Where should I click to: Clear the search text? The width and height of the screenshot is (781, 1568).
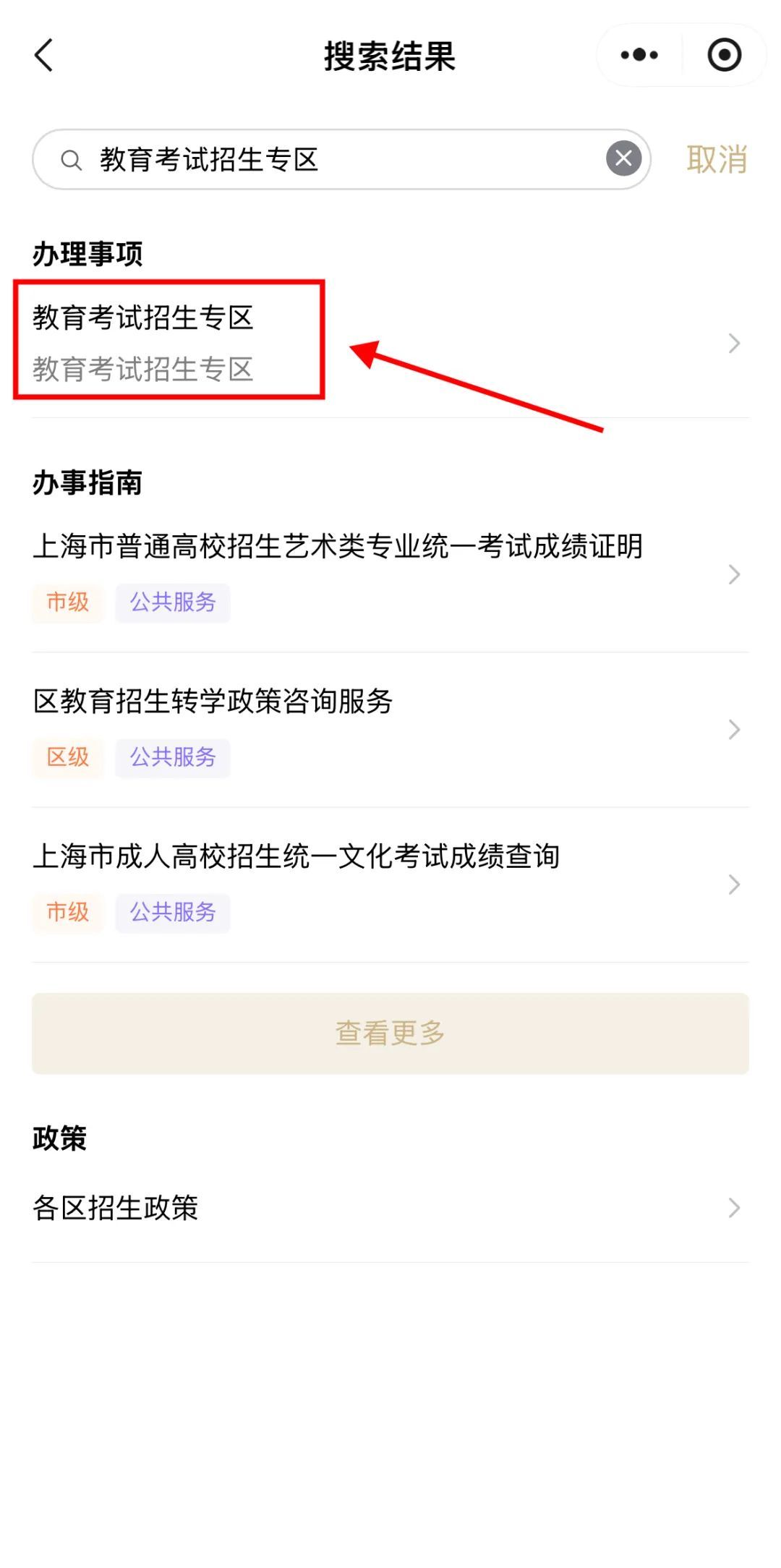click(x=623, y=159)
